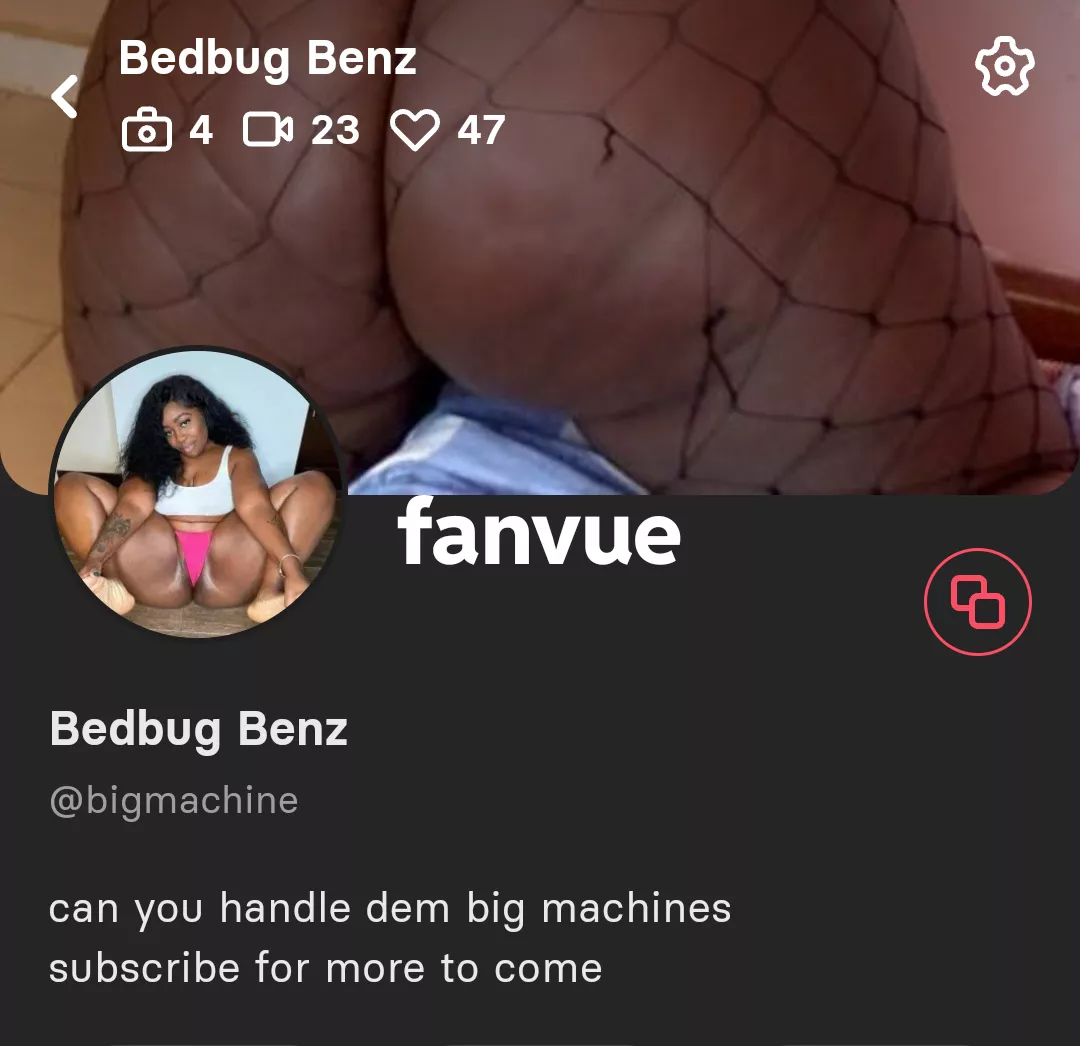Open the settings gear
Screen dimensions: 1080x1046
[x=1004, y=66]
